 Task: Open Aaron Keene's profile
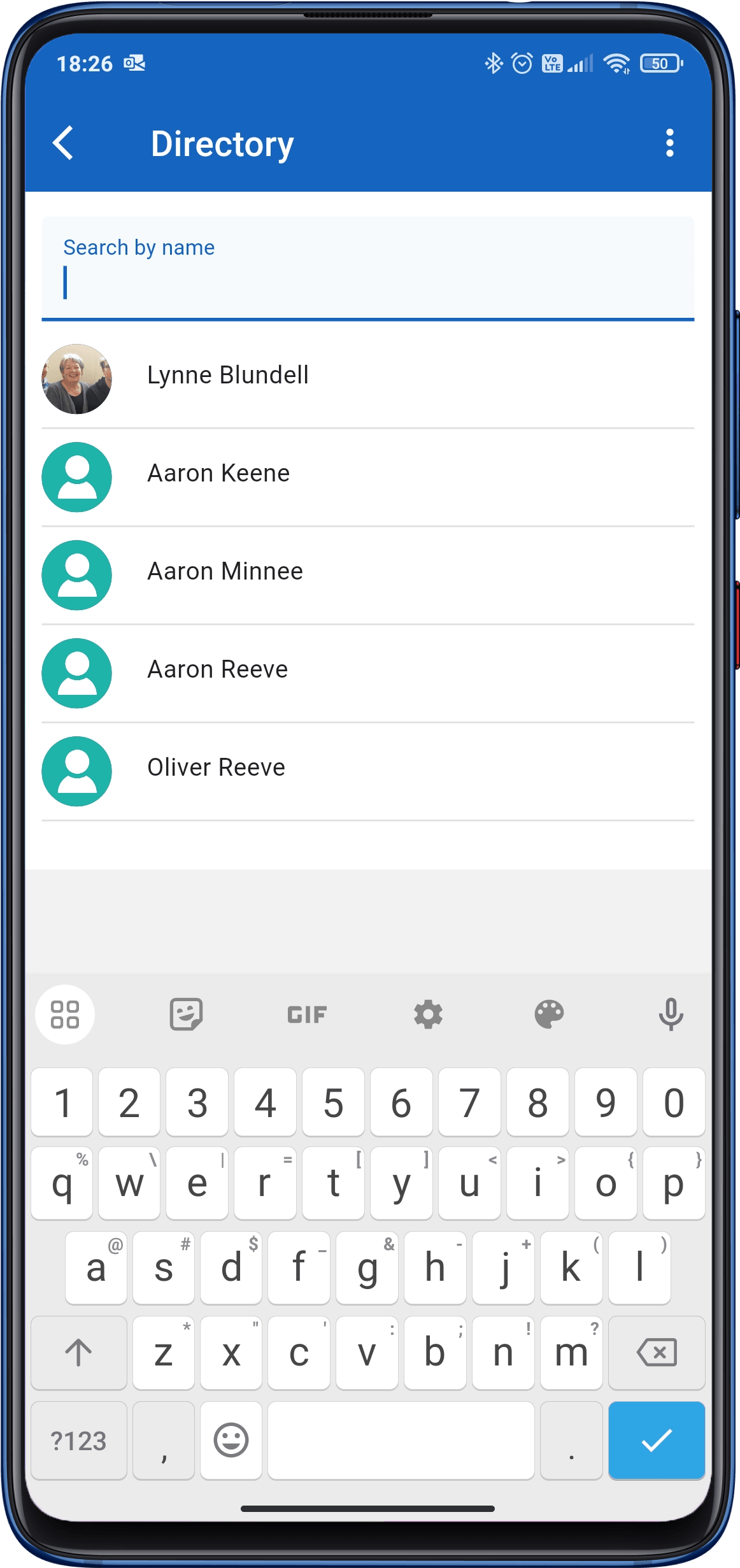367,477
